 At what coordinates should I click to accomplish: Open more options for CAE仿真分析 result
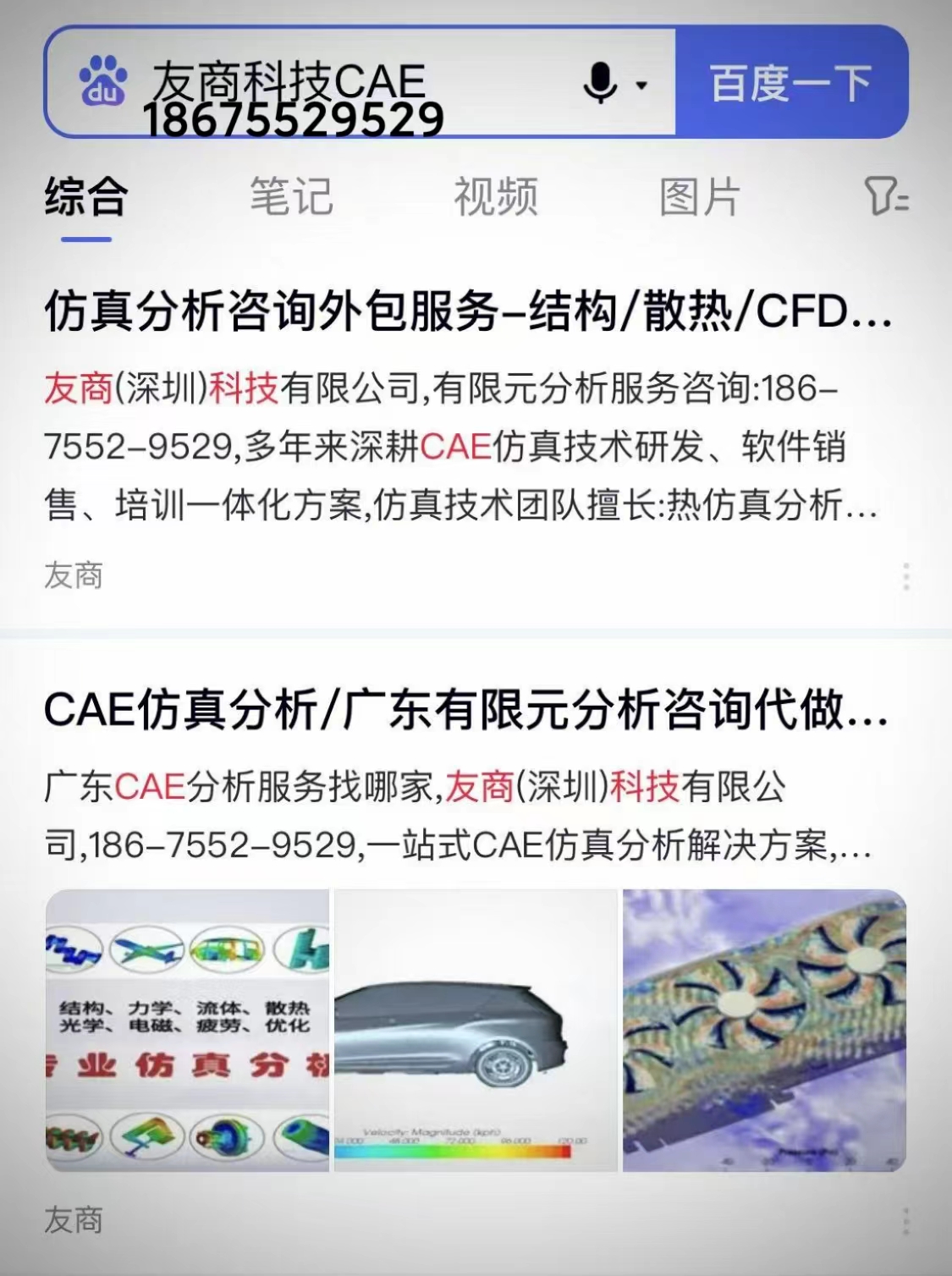[x=905, y=1221]
